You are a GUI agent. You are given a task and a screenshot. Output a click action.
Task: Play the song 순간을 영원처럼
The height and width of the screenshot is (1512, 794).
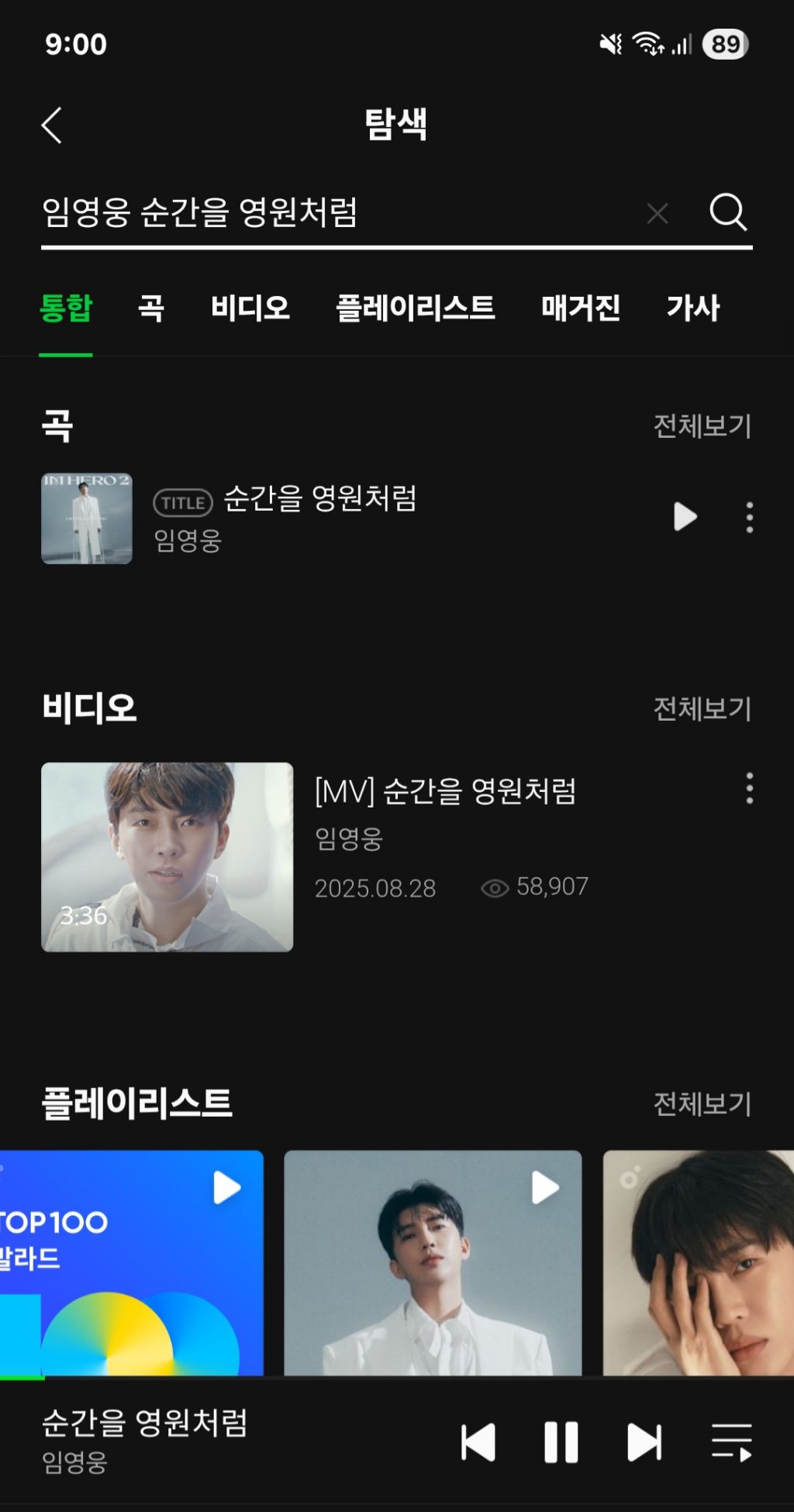685,517
